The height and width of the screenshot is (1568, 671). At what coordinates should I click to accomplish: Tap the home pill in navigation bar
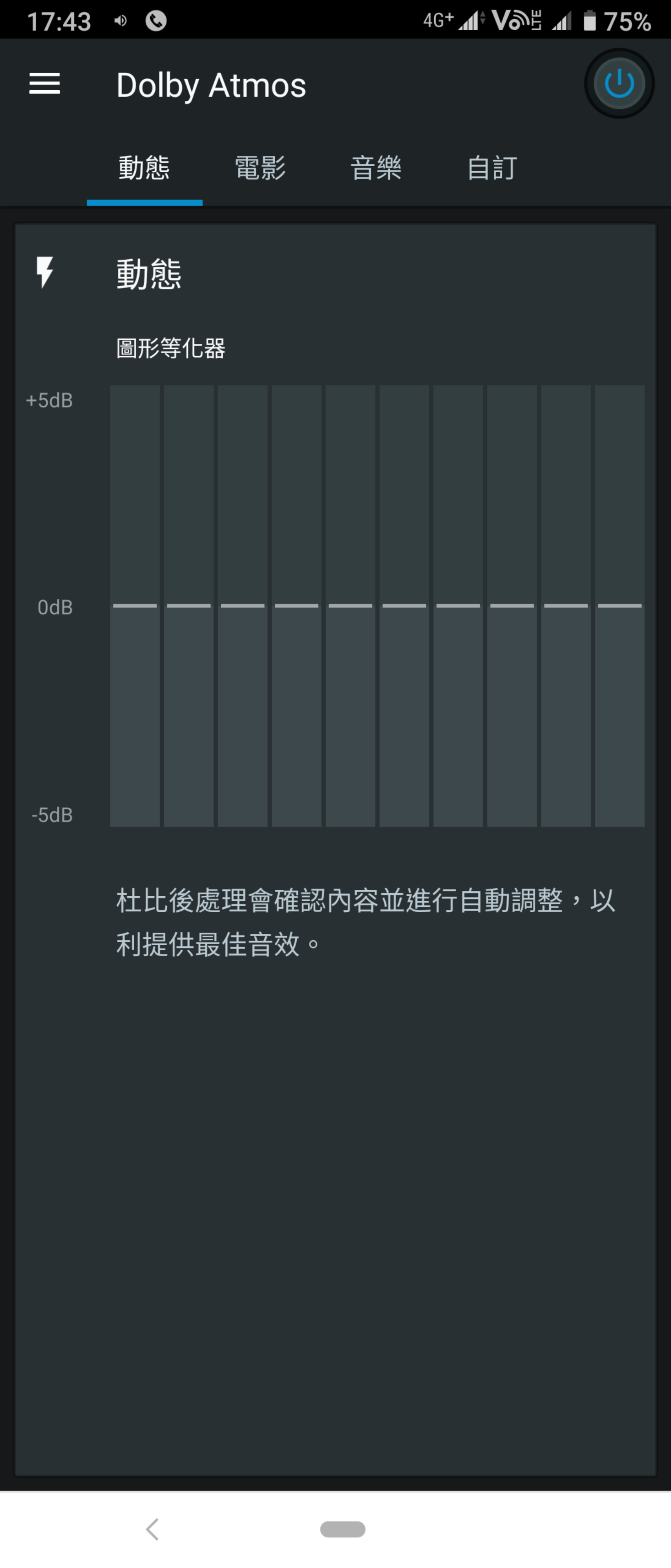click(x=342, y=1528)
